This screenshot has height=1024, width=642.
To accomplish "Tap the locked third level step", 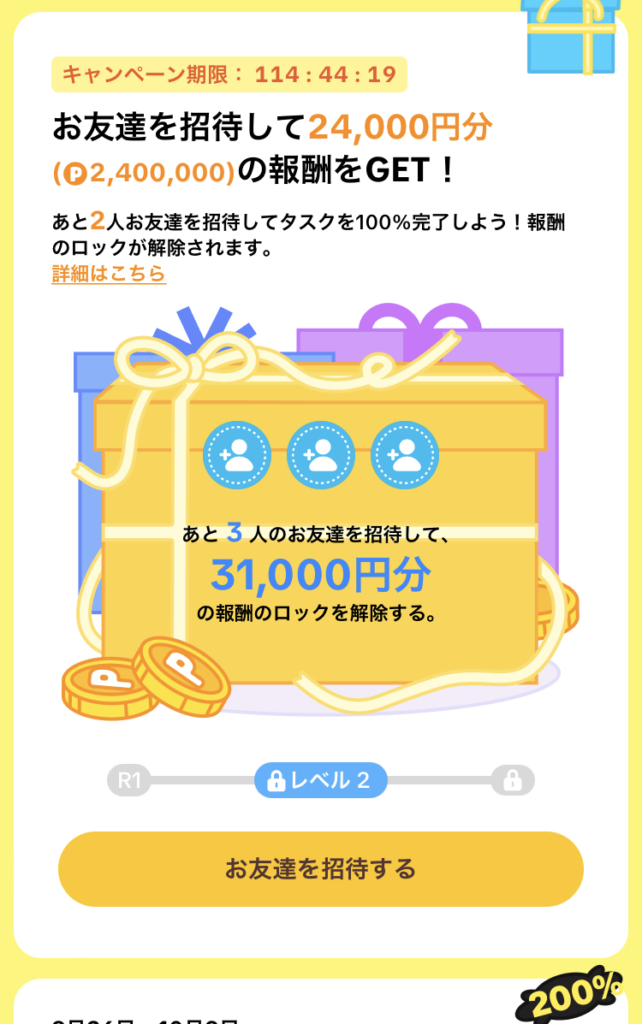I will pos(512,780).
